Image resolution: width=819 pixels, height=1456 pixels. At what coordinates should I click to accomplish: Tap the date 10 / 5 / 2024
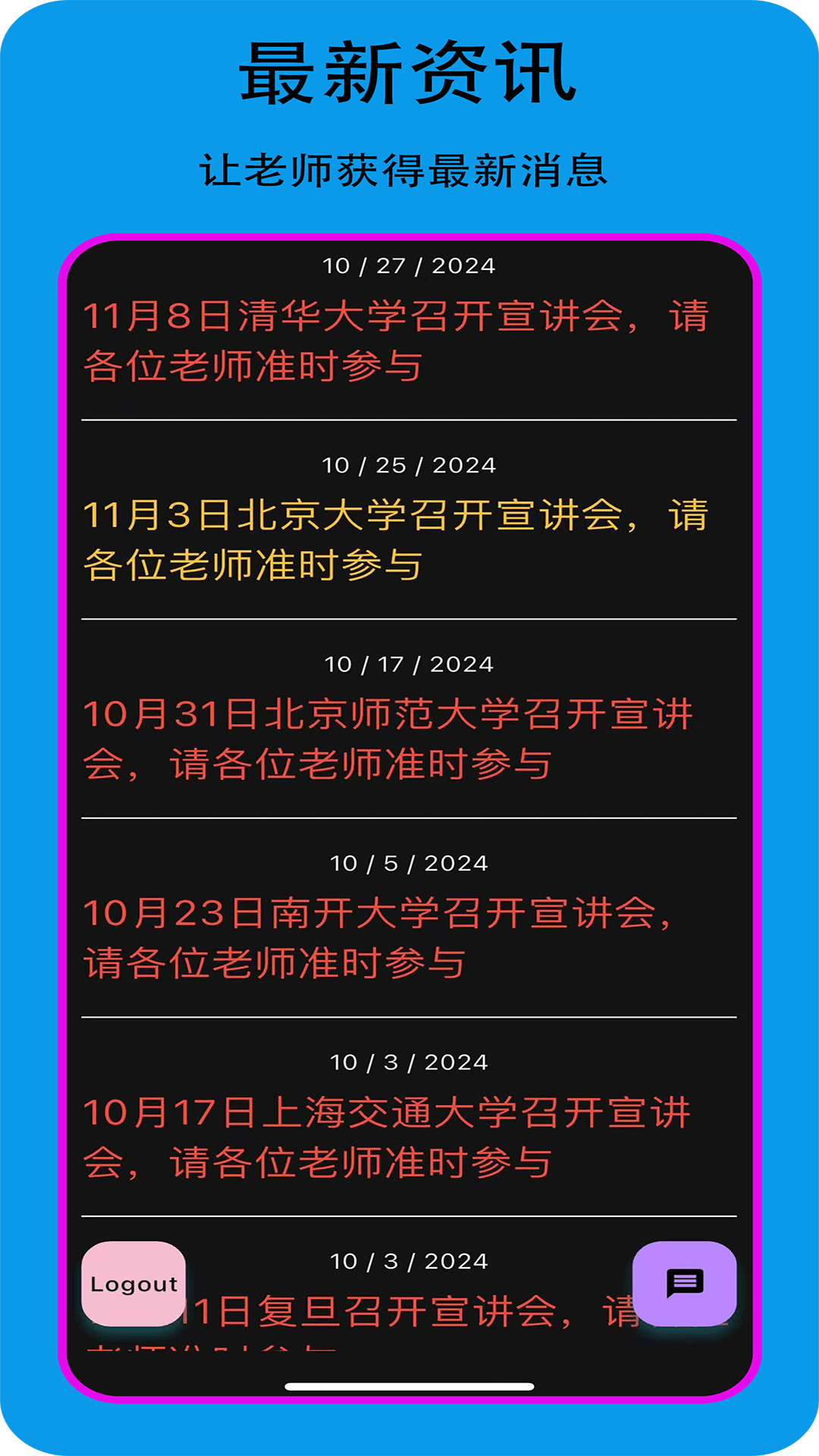point(409,862)
